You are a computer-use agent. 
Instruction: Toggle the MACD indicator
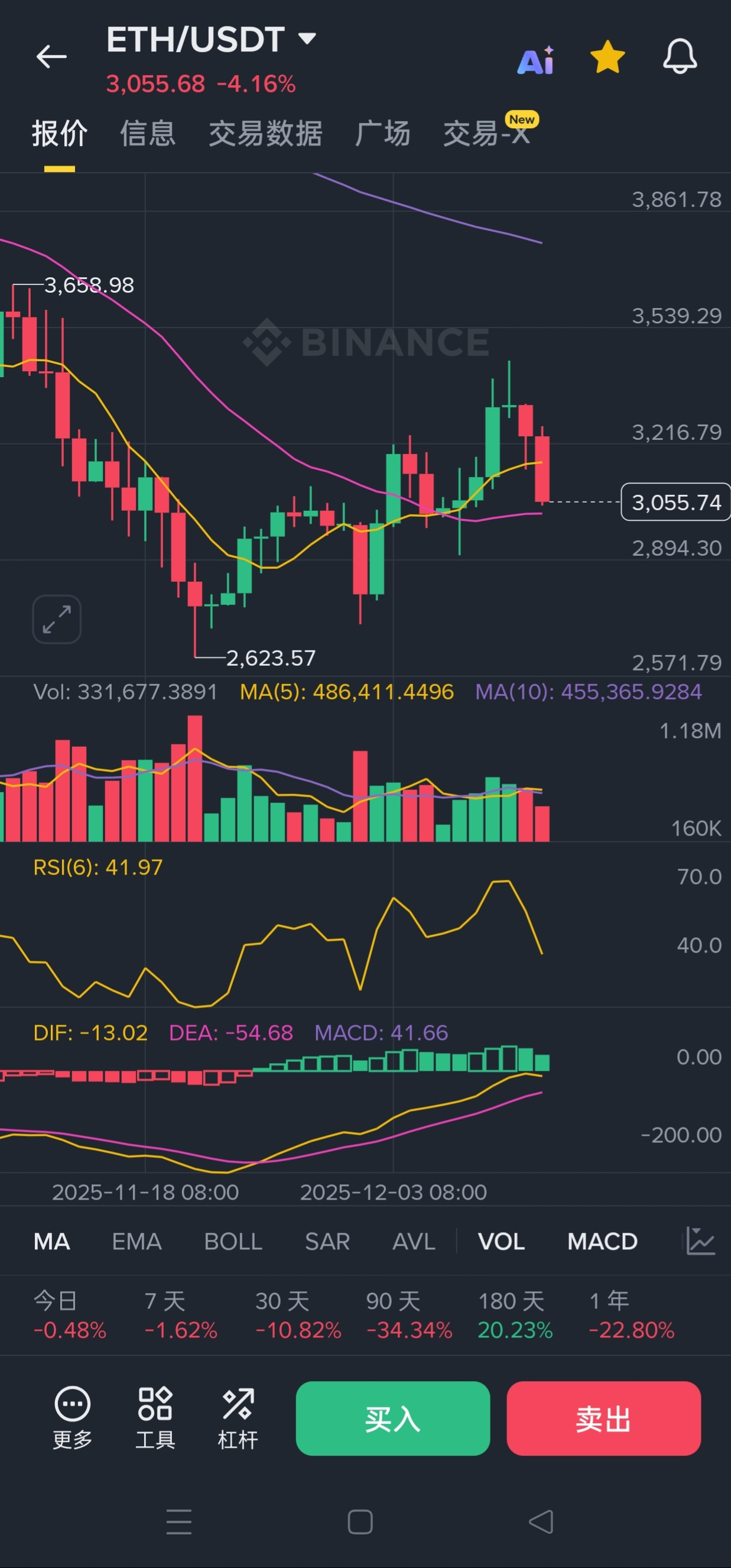click(602, 1241)
